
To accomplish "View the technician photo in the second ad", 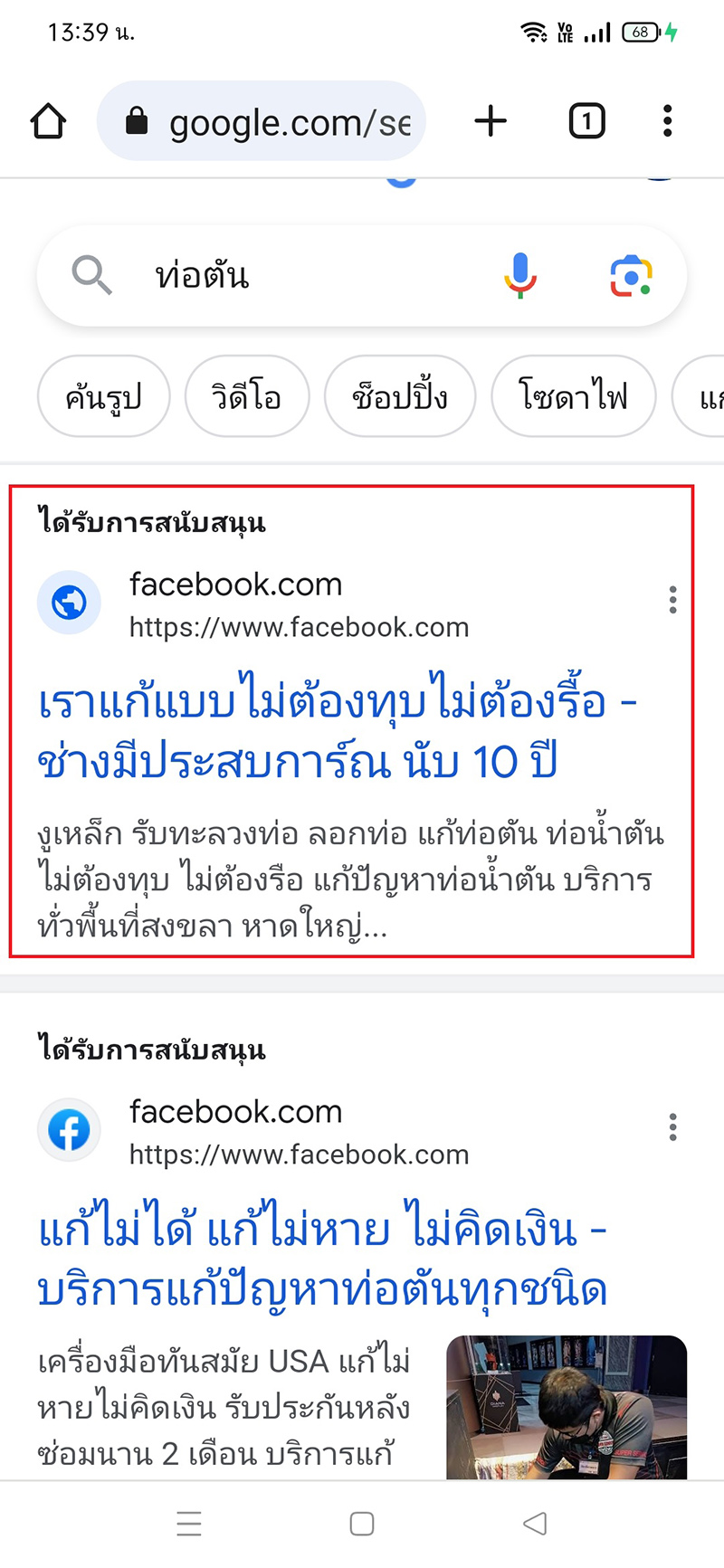I will pos(567,1407).
